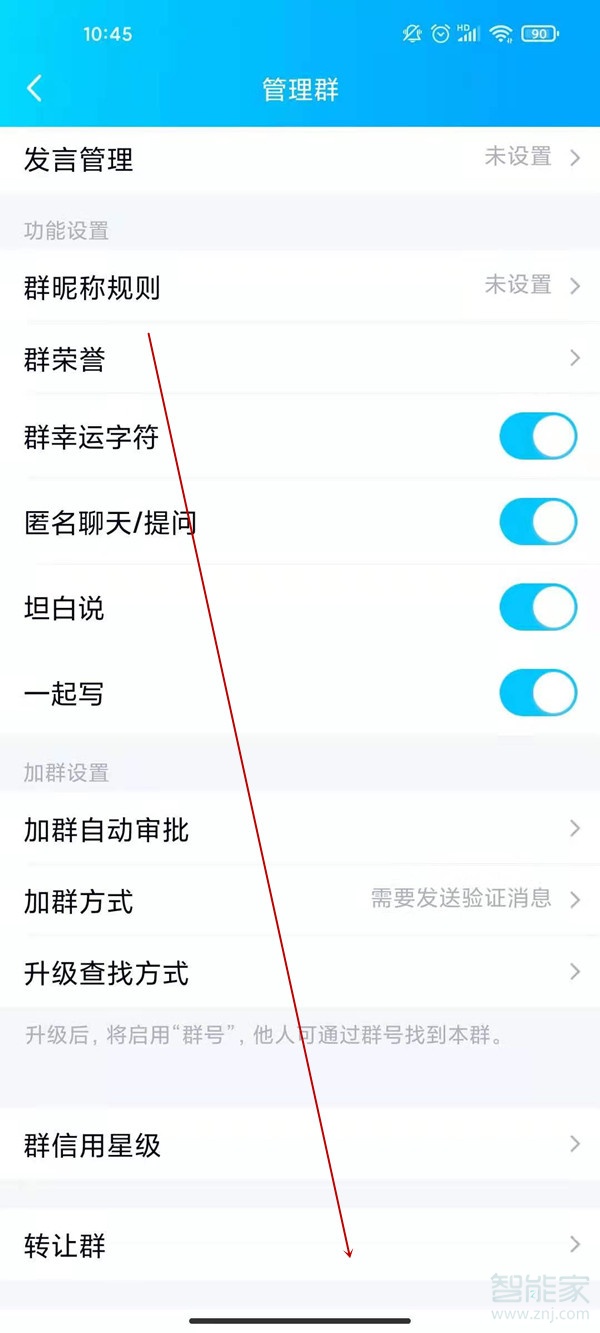This screenshot has width=600, height=1333.
Task: Open 加群自动审批 settings
Action: click(300, 830)
